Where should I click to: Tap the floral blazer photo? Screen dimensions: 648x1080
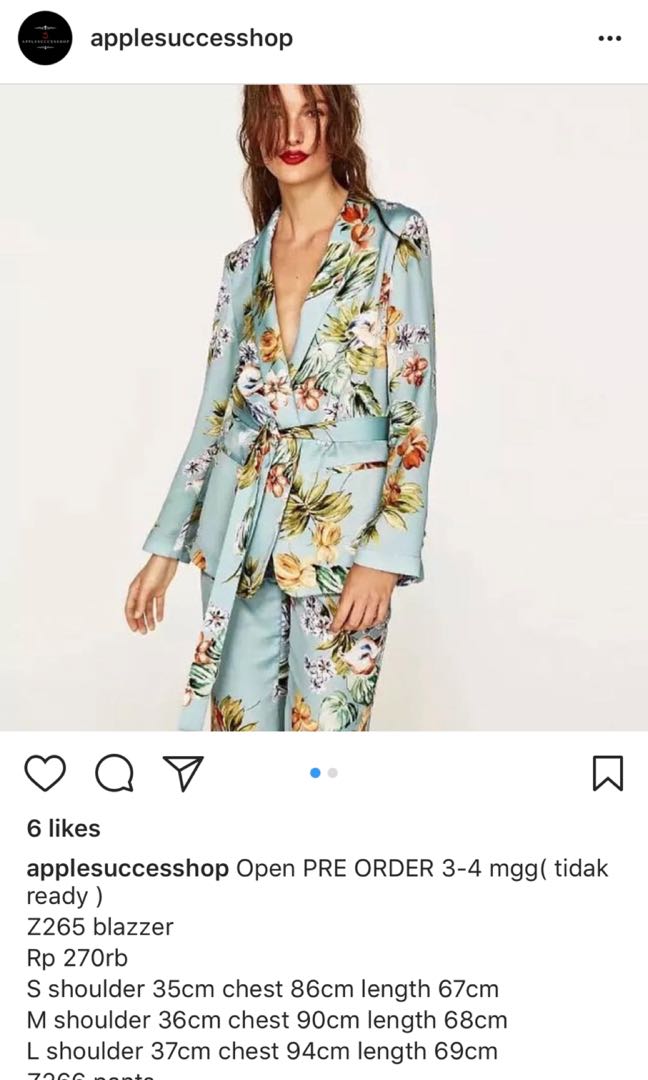point(324,407)
